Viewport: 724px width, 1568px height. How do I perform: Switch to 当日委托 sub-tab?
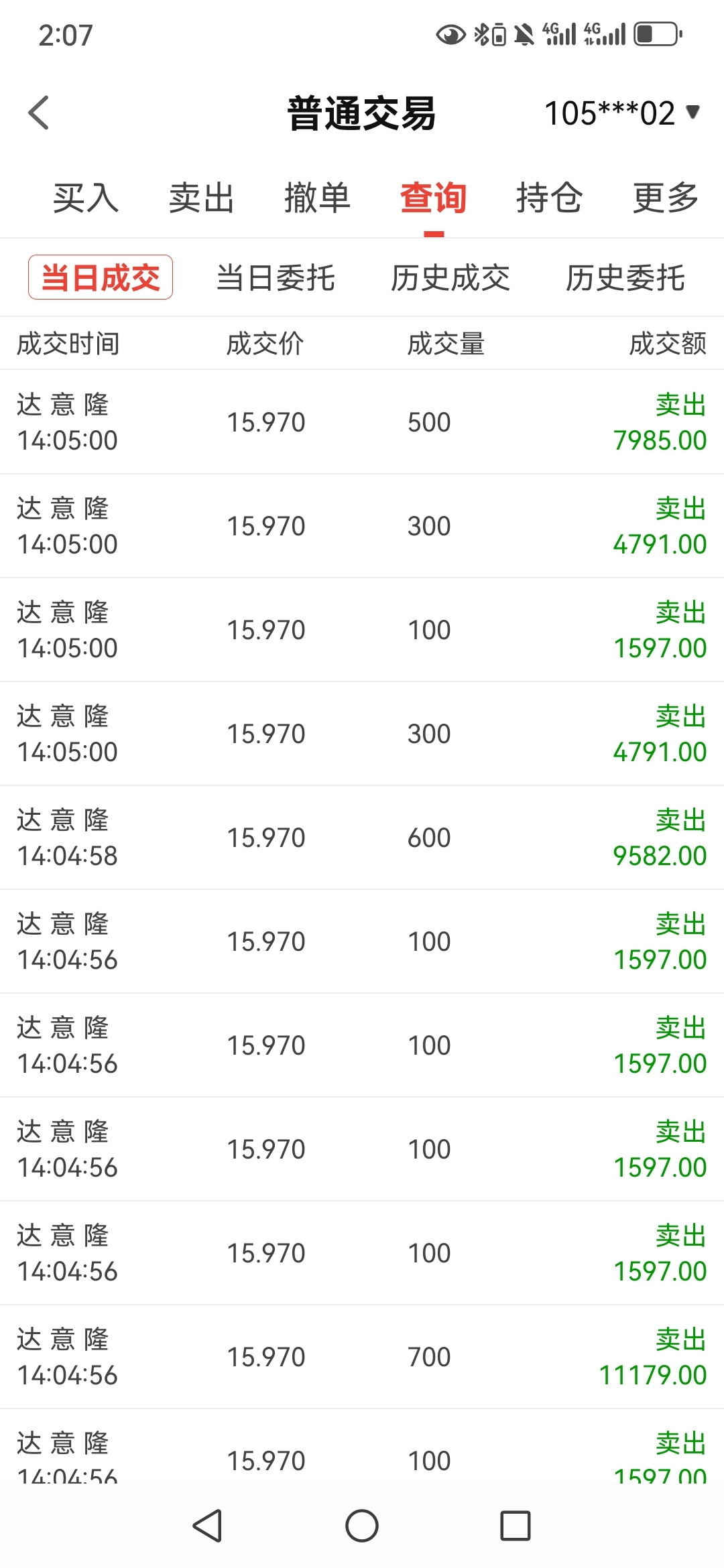pyautogui.click(x=276, y=278)
